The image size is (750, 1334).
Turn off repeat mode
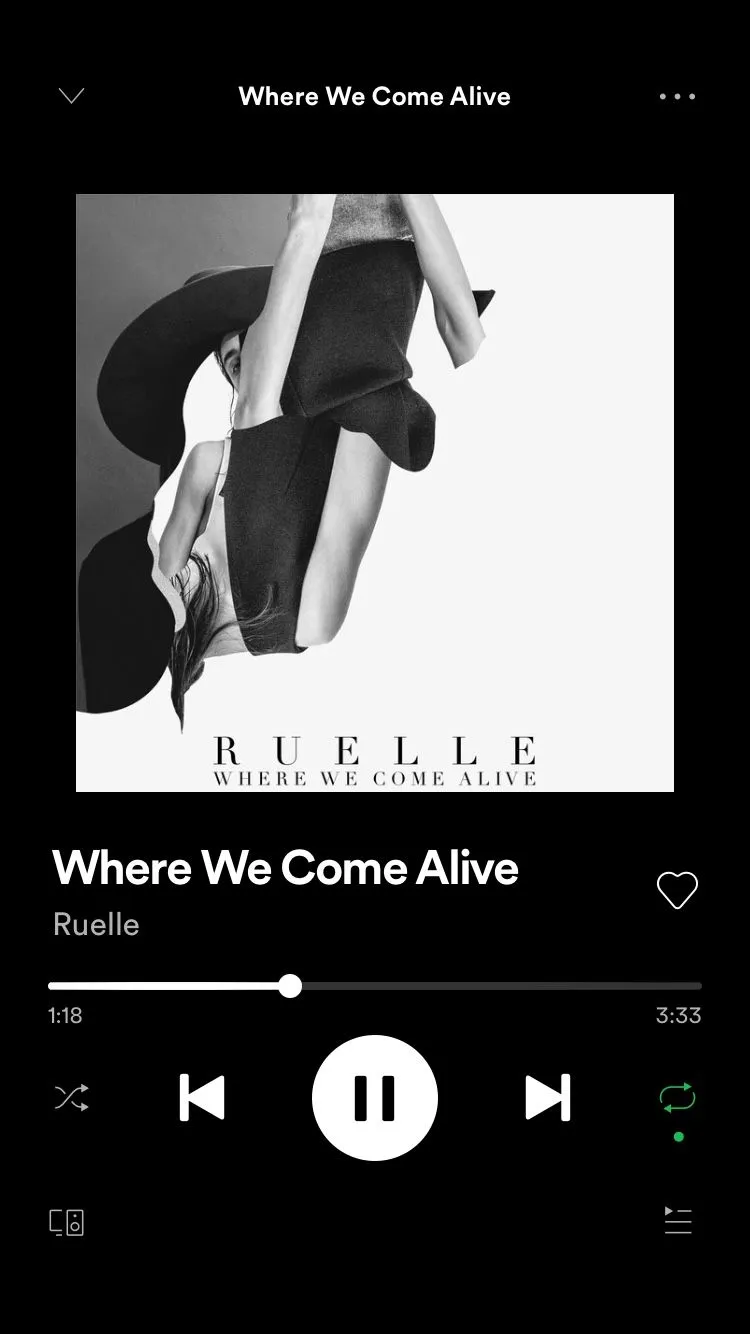[677, 1098]
